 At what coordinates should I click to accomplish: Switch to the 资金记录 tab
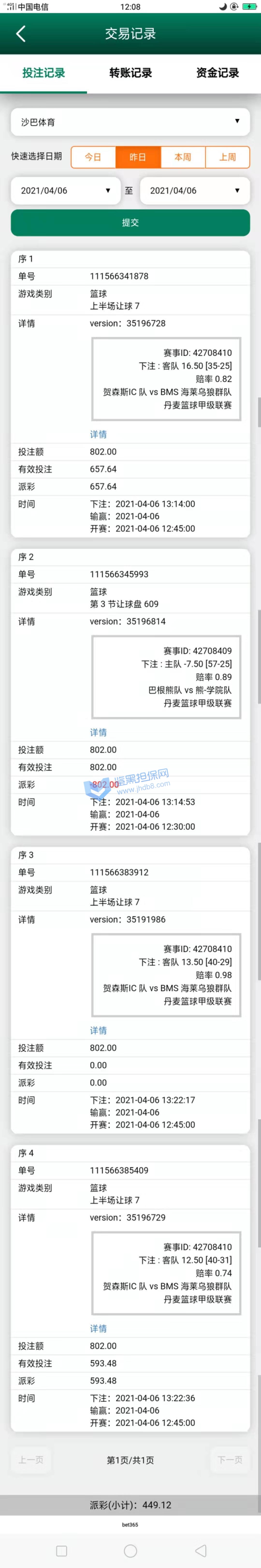[217, 73]
